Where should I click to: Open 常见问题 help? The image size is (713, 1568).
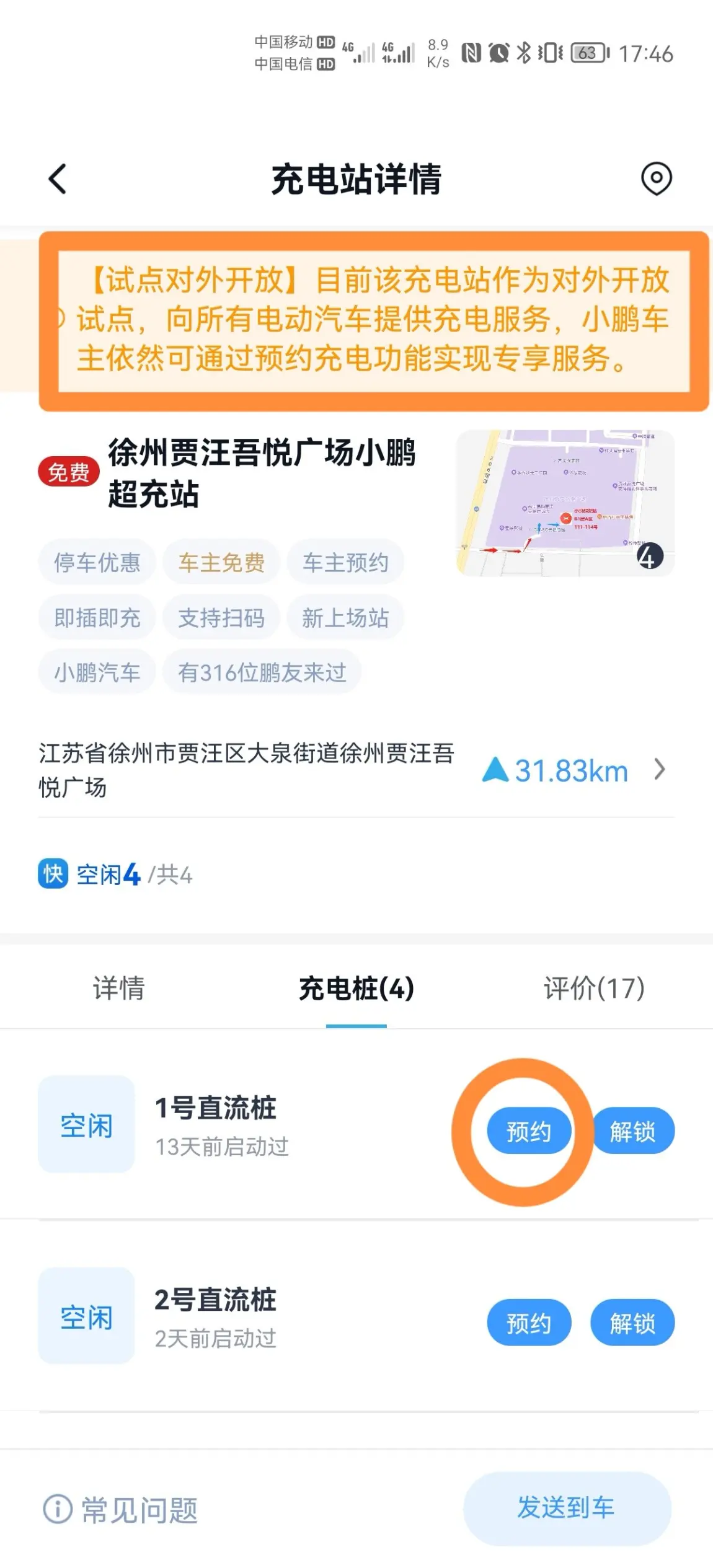(120, 1509)
